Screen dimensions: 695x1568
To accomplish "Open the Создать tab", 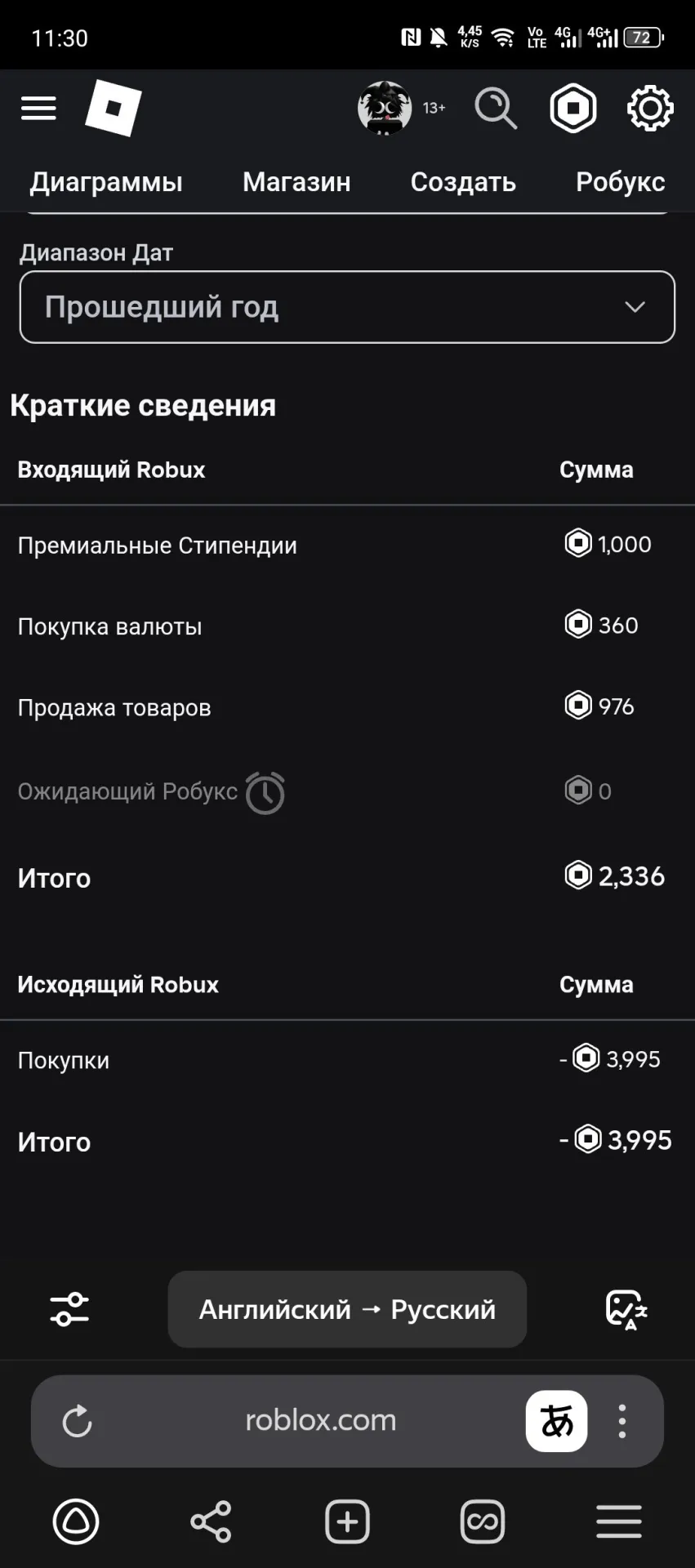I will click(x=463, y=181).
